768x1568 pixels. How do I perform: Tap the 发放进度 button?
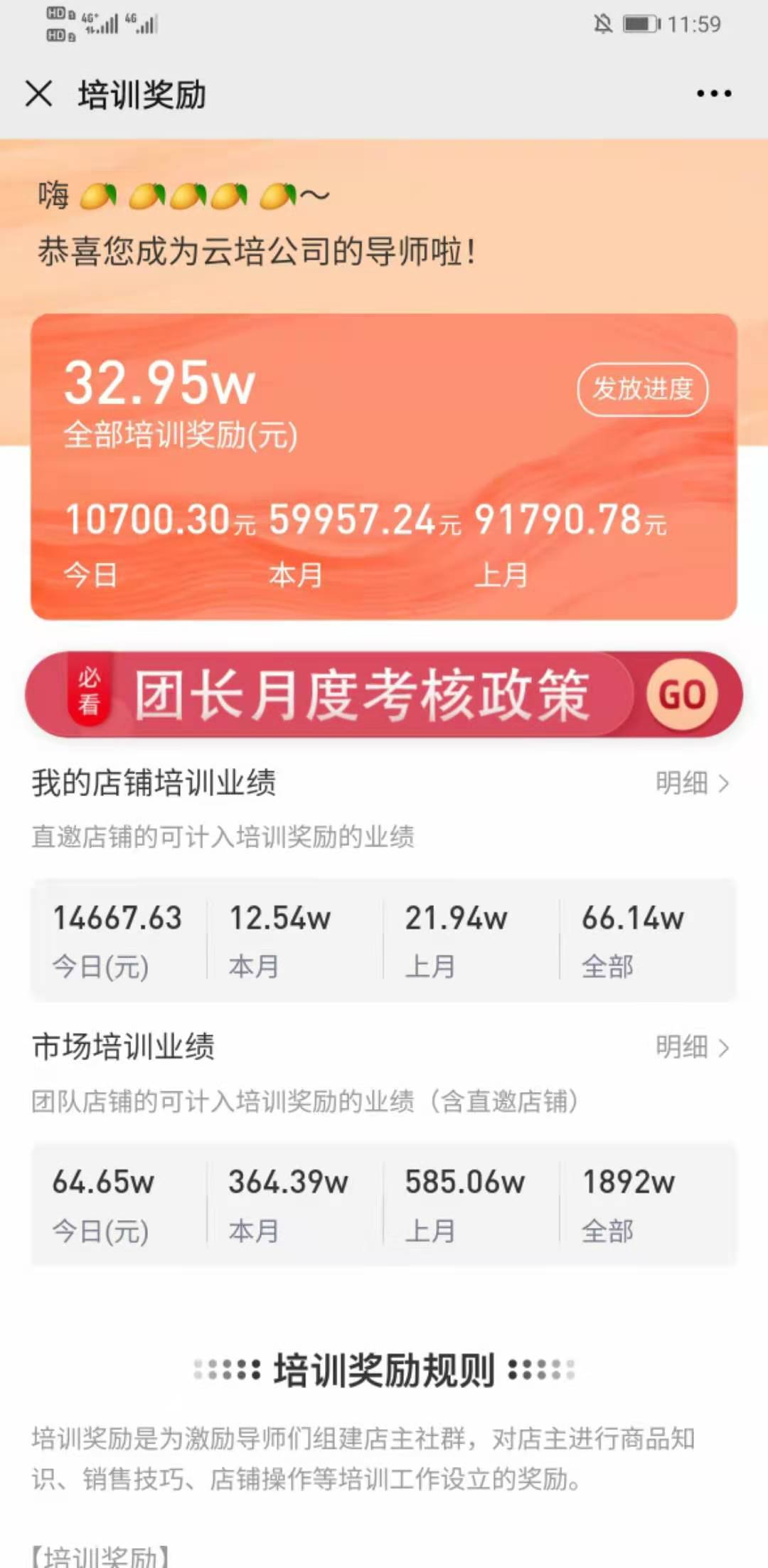tap(642, 389)
